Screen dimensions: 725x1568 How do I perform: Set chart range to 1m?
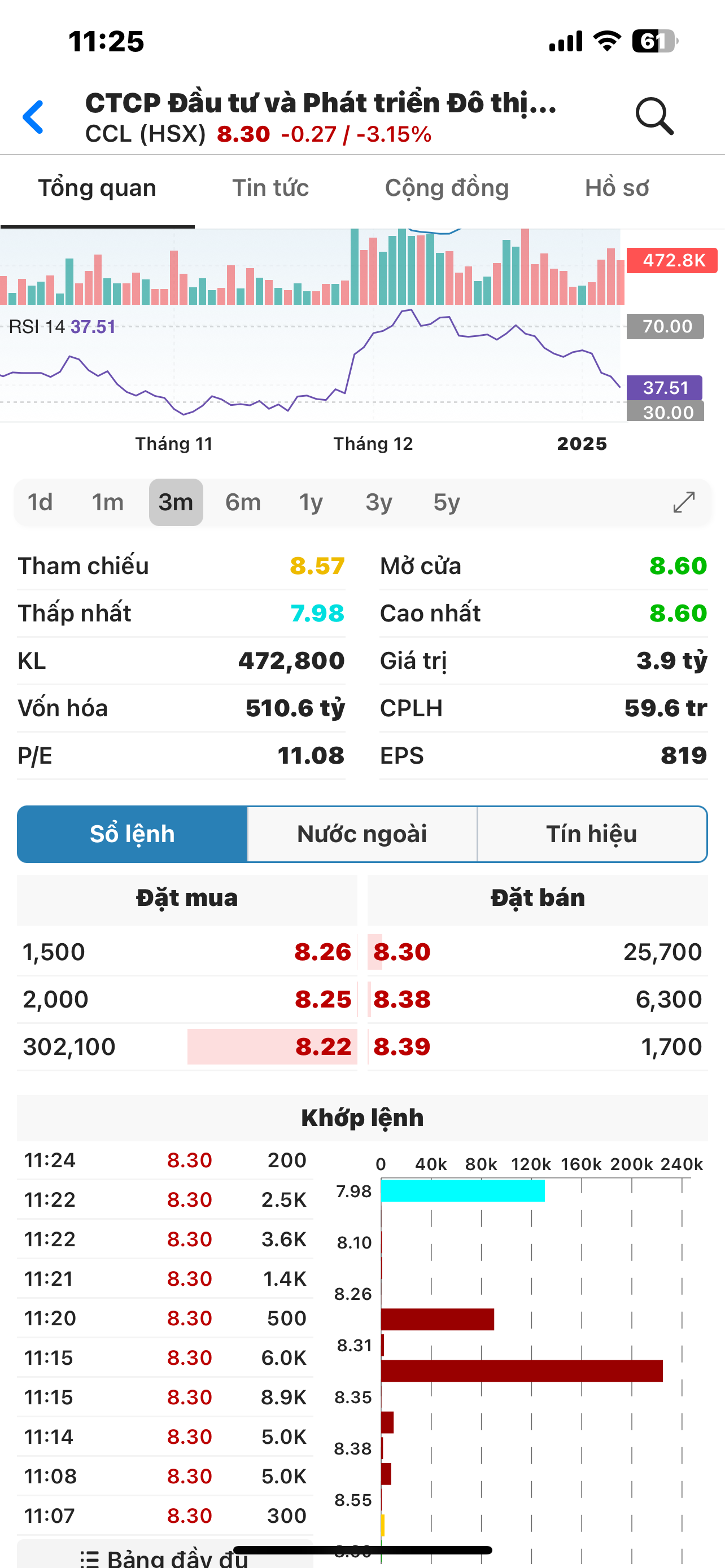pos(108,502)
